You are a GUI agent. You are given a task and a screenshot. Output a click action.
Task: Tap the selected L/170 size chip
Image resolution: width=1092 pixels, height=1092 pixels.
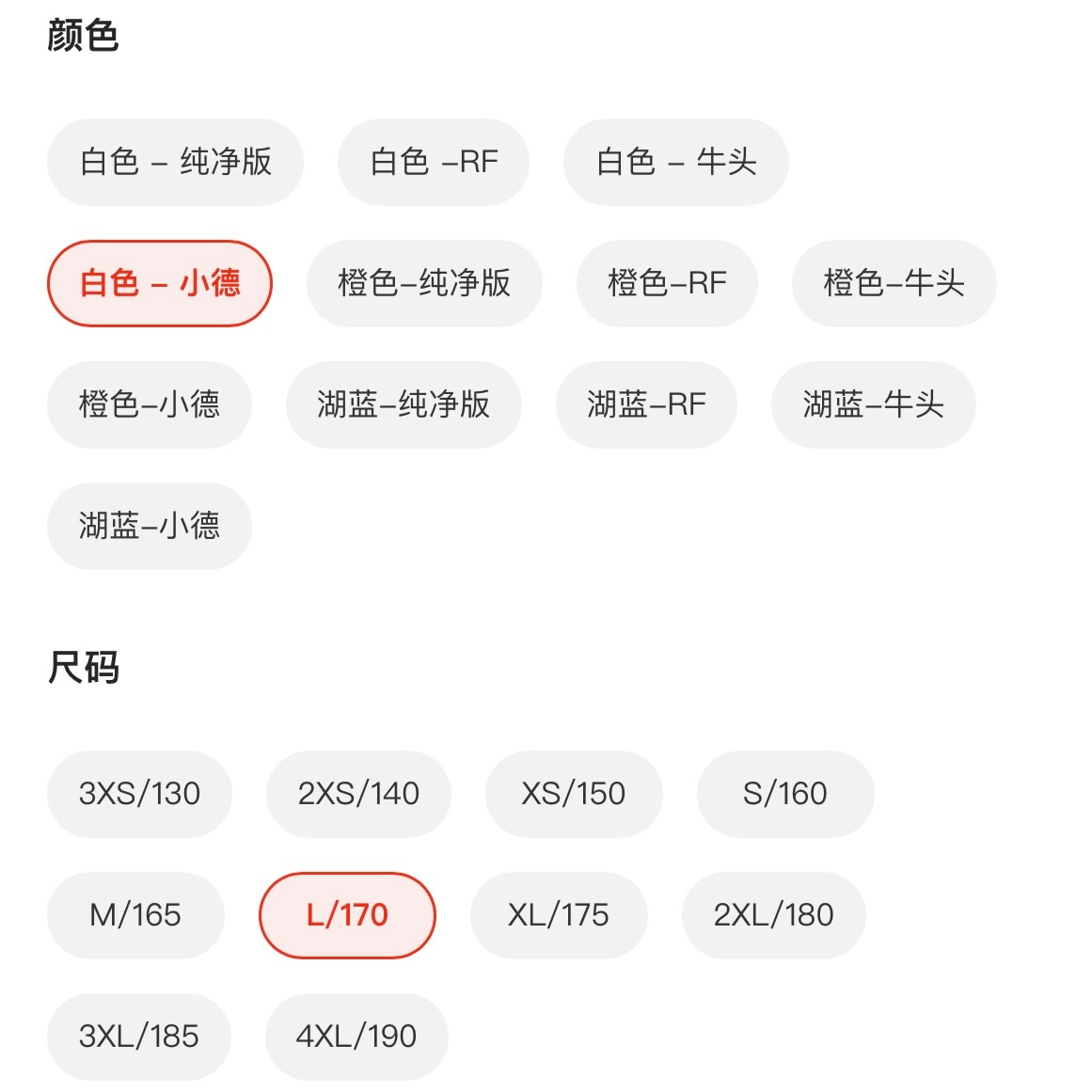[347, 915]
